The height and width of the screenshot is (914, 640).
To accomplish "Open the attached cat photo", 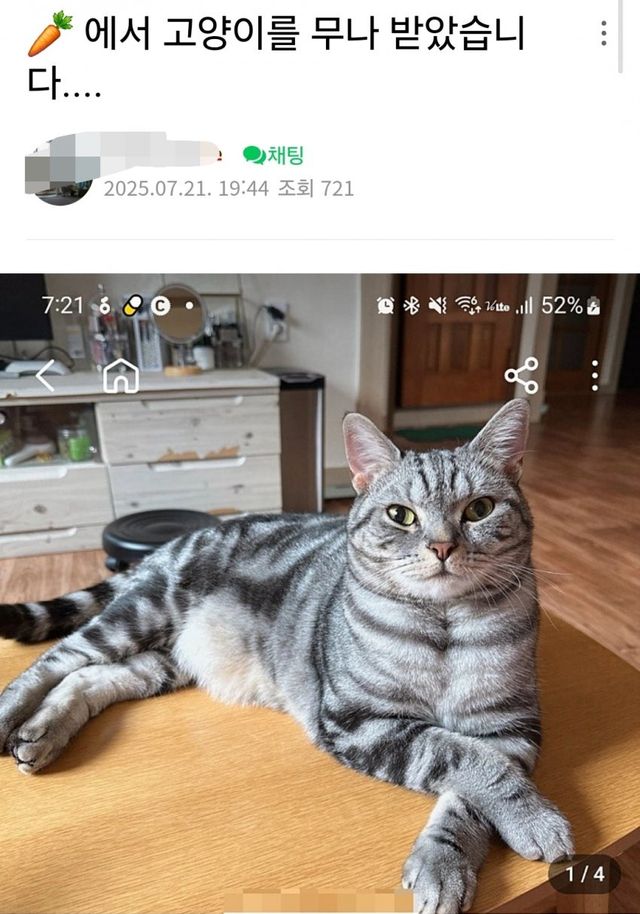I will pos(320,600).
